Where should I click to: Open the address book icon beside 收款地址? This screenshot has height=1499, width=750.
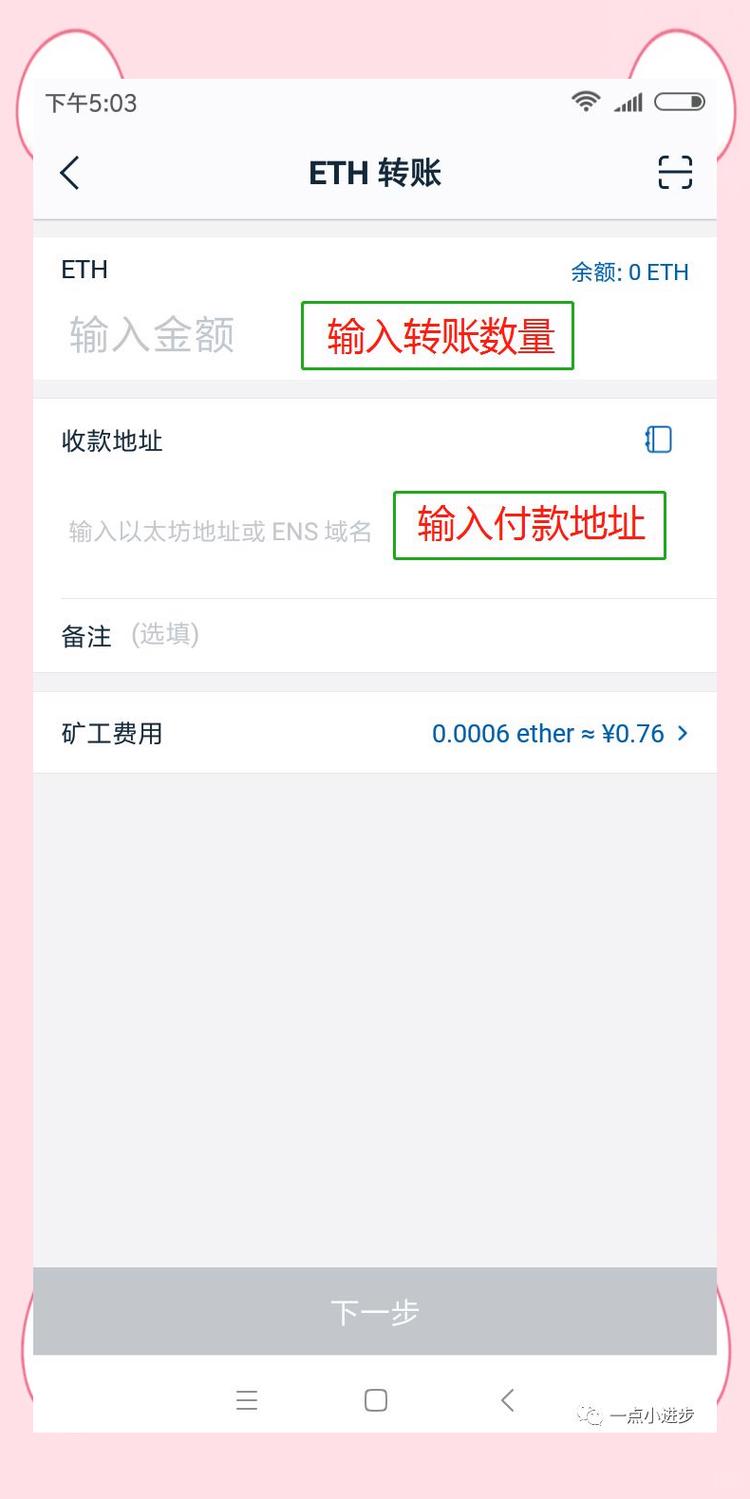658,440
